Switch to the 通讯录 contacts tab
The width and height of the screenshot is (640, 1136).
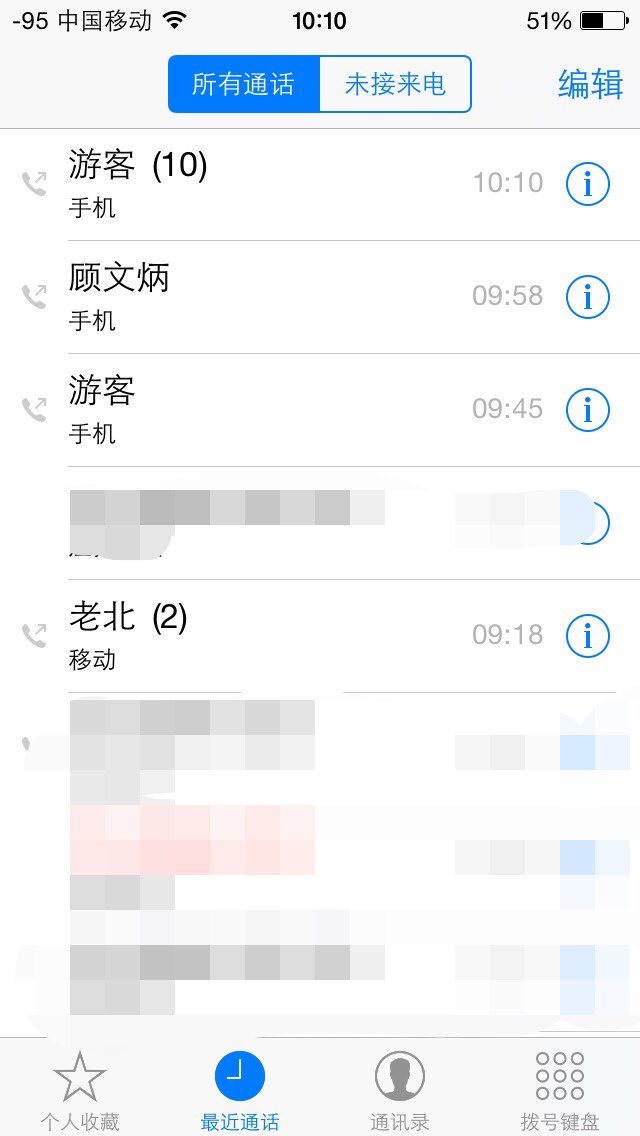point(399,1089)
